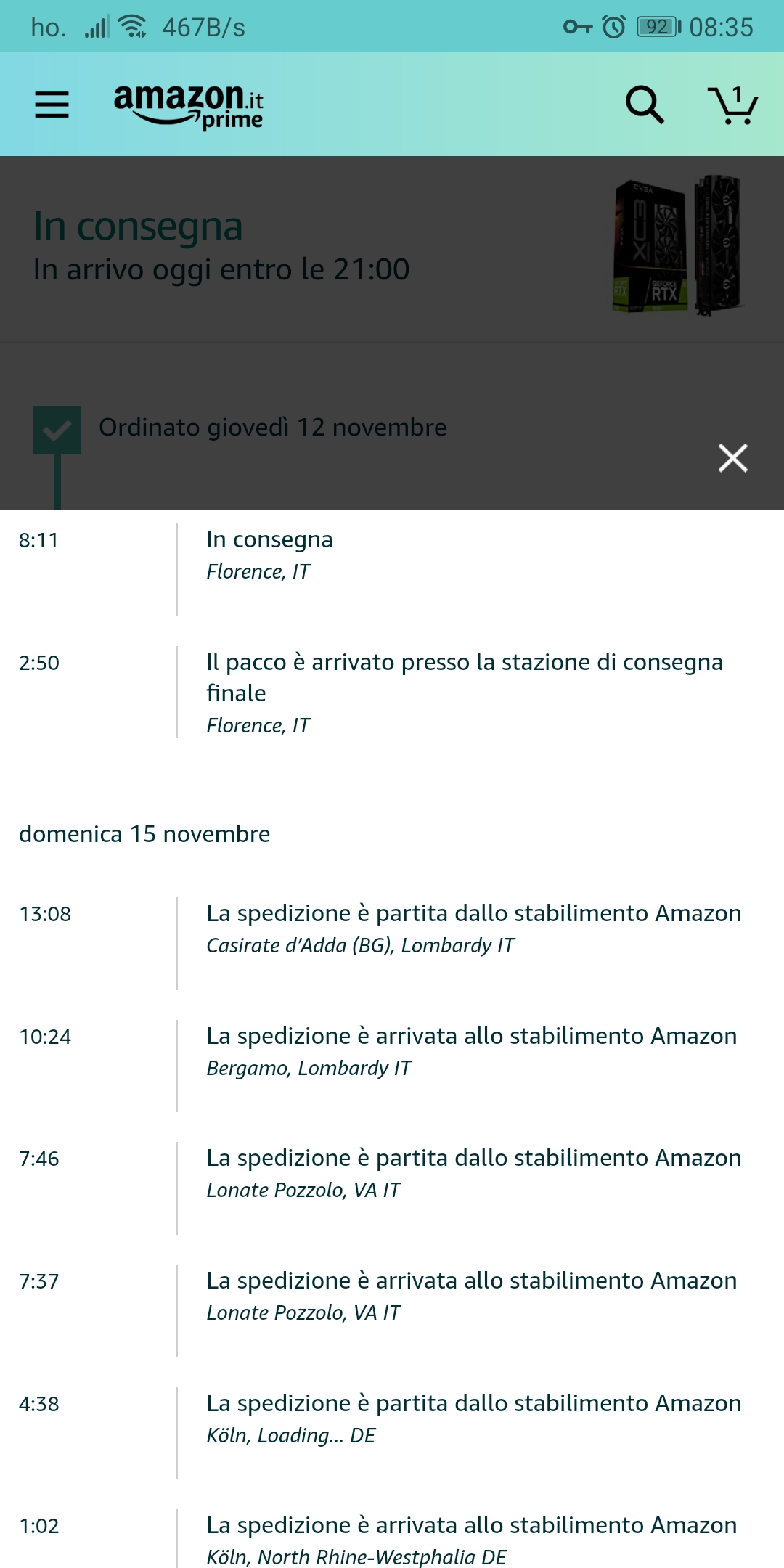Image resolution: width=784 pixels, height=1568 pixels.
Task: Close the tracking details panel
Action: [x=732, y=458]
